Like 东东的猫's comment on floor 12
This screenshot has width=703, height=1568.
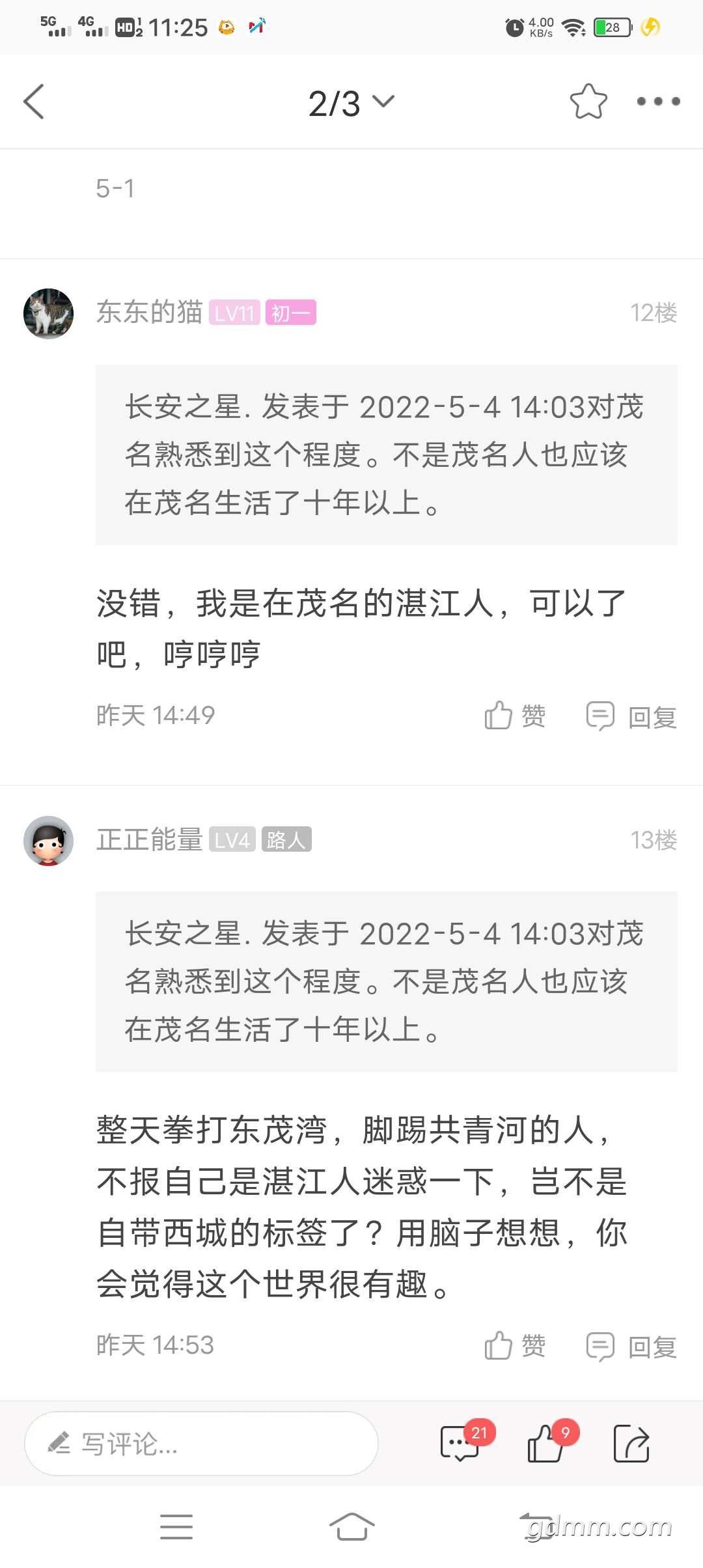(x=515, y=716)
